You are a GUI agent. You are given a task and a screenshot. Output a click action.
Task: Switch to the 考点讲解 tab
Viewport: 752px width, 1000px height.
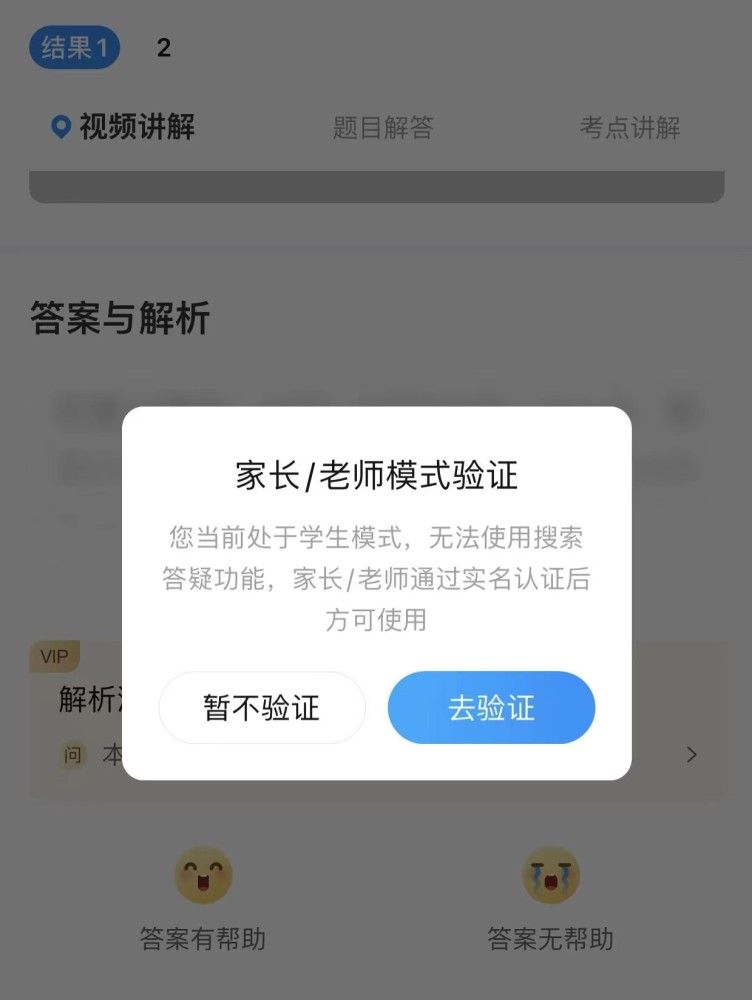click(630, 127)
